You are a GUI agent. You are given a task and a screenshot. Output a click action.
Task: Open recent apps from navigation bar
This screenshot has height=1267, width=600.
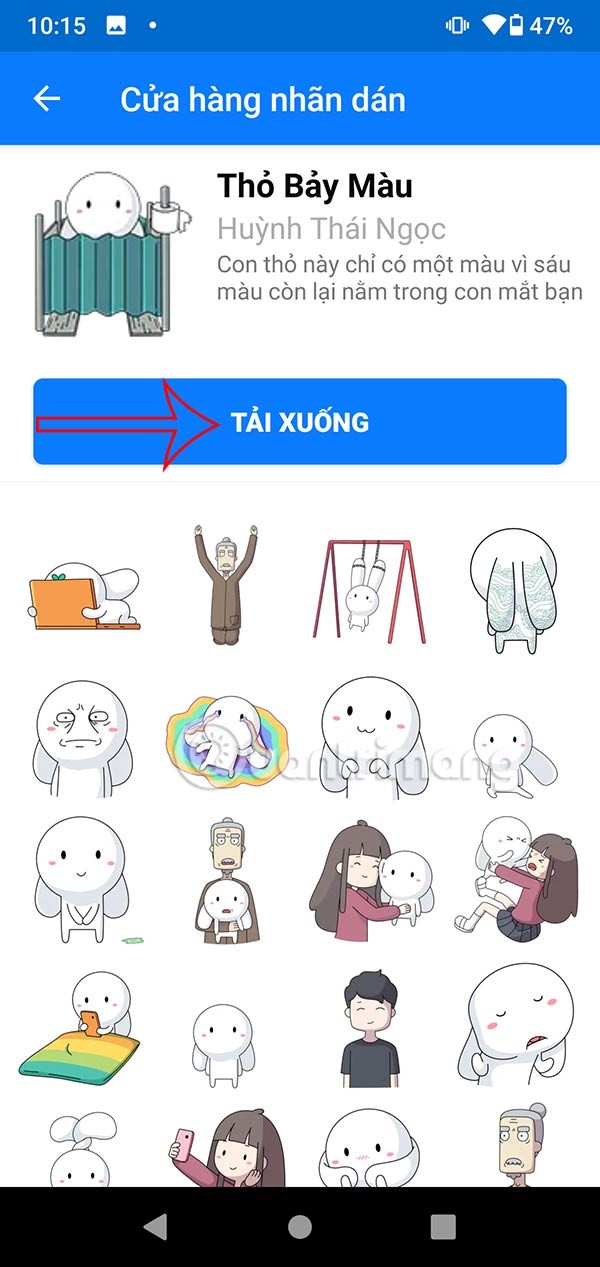(x=443, y=1227)
